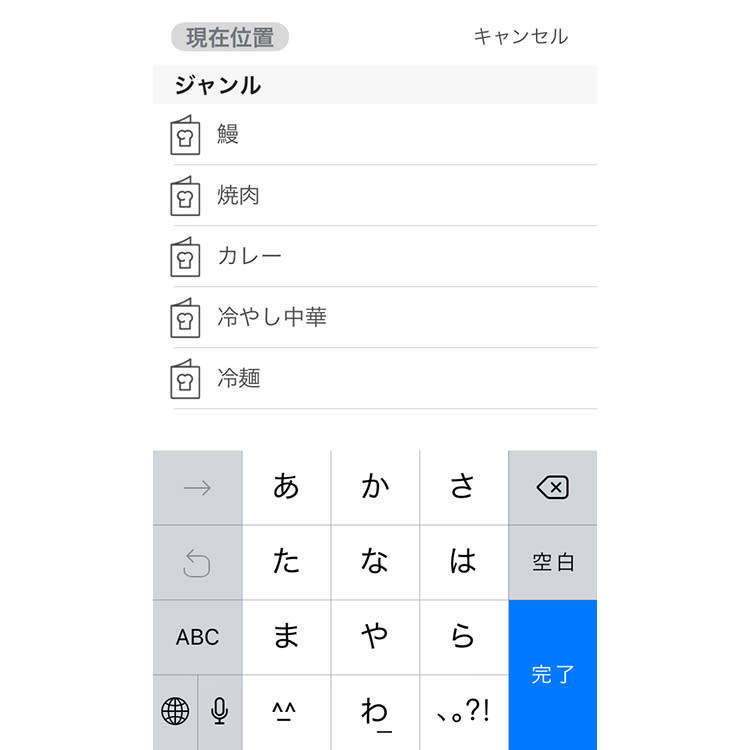
Task: Tap the microphone dictation key
Action: 220,711
